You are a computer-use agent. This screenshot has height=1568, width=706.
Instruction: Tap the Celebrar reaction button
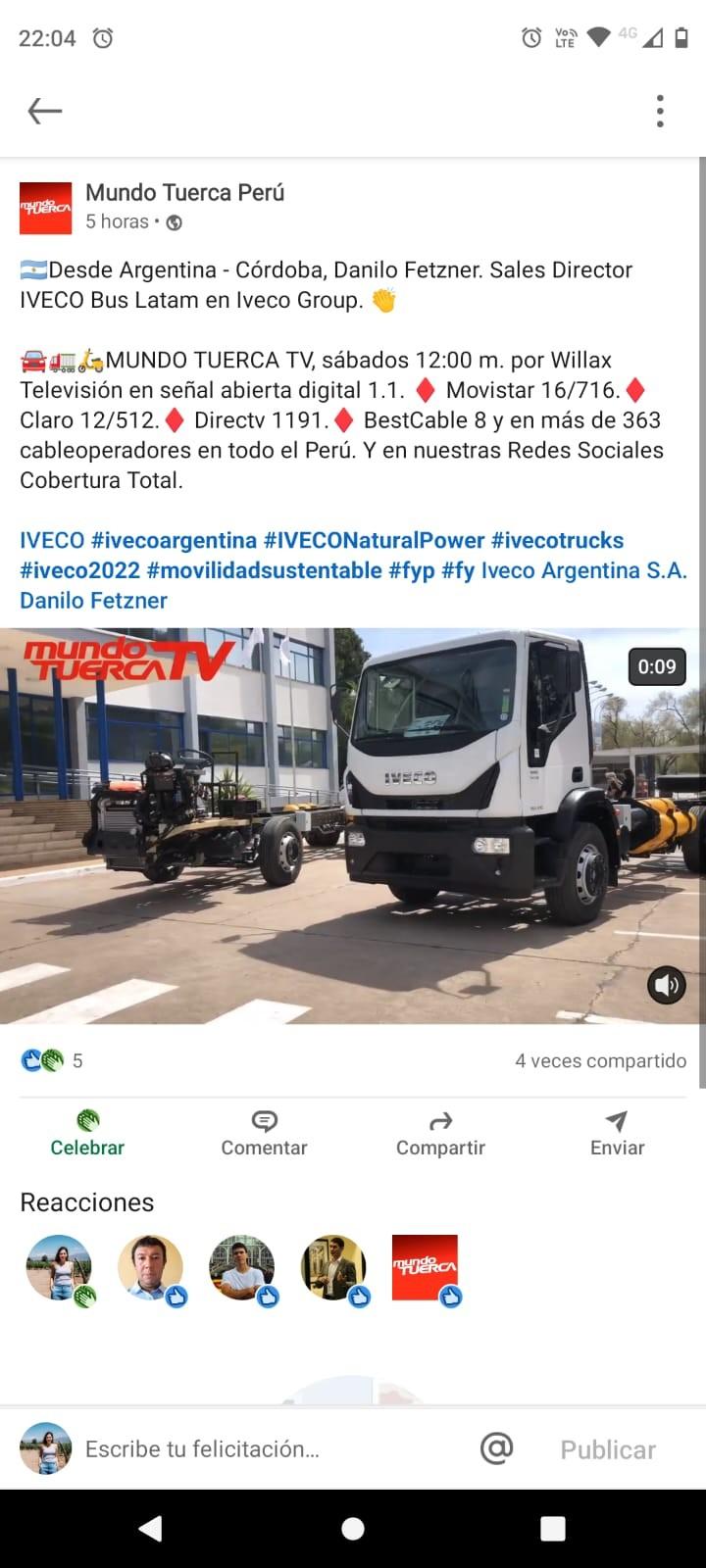[x=87, y=1133]
